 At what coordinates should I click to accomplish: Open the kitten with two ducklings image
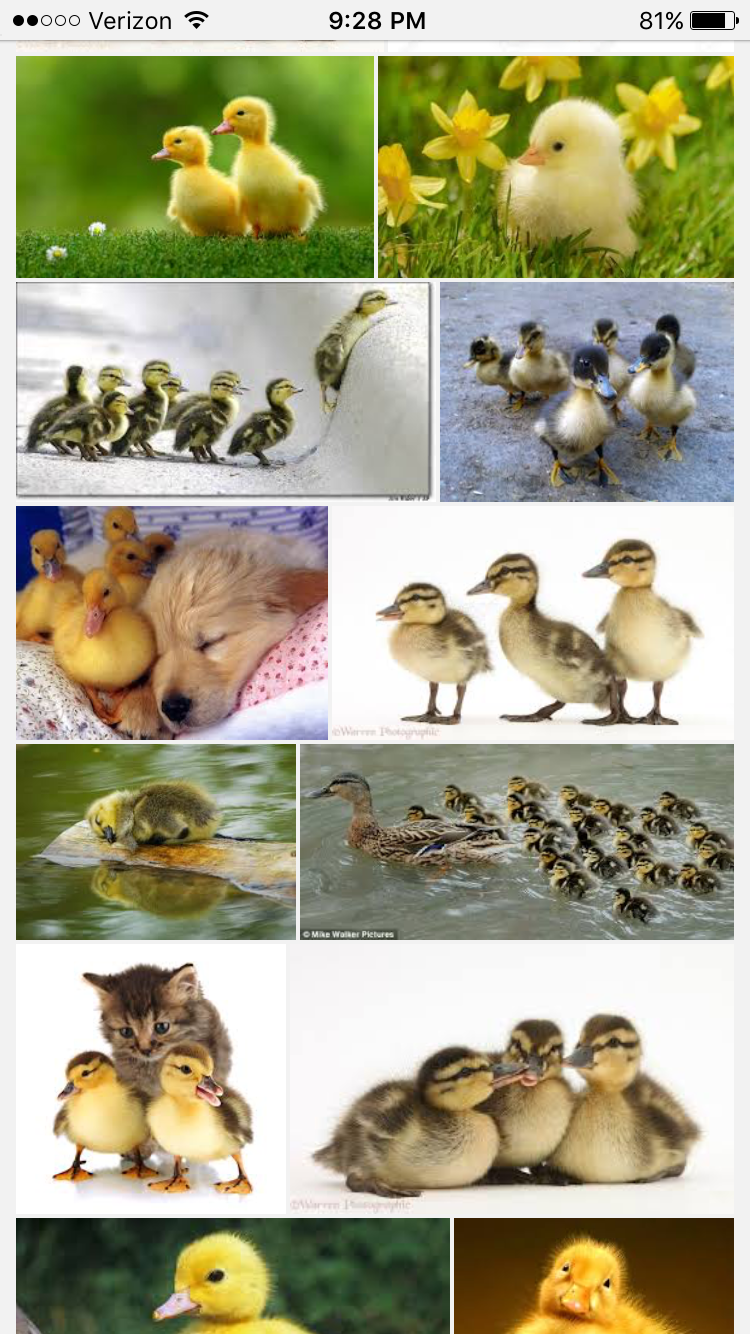(x=151, y=1080)
